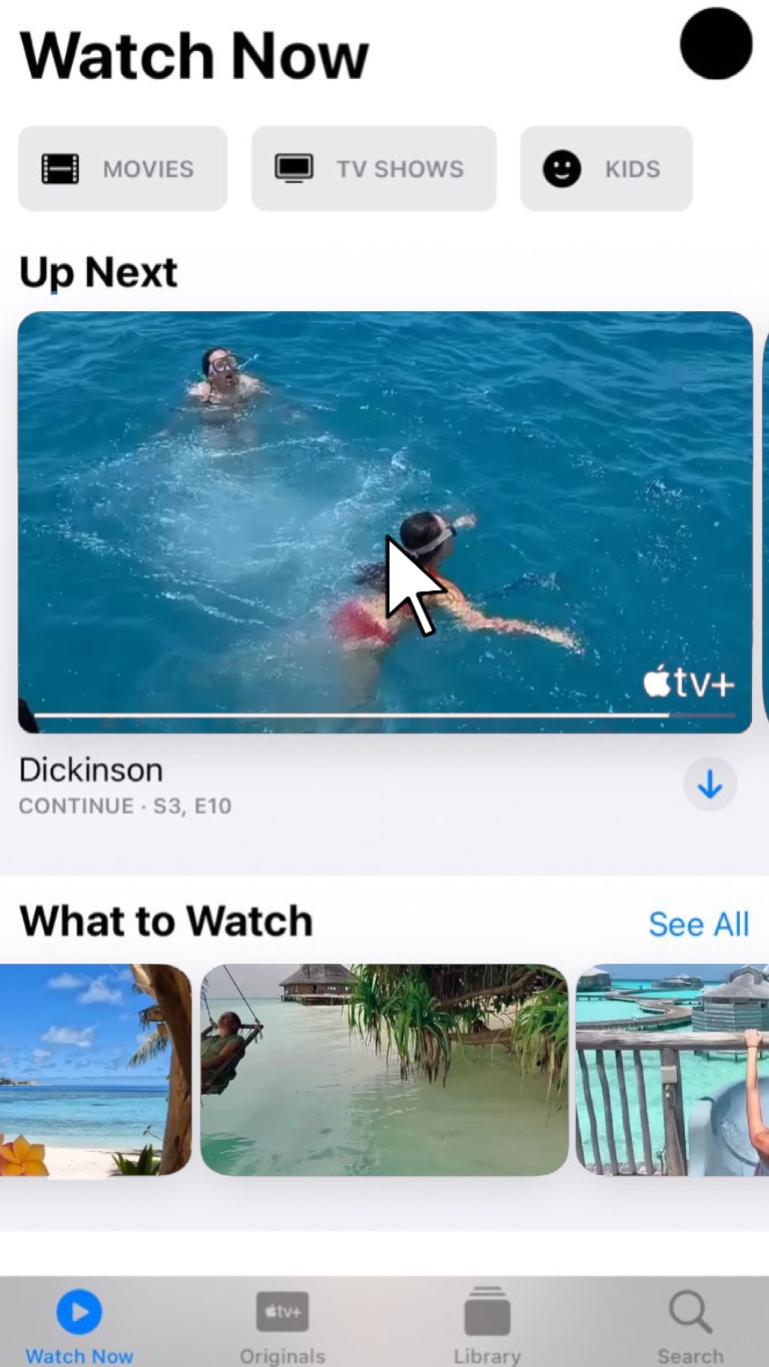Open the hammock lagoon tile
This screenshot has height=1367, width=769.
(384, 1069)
